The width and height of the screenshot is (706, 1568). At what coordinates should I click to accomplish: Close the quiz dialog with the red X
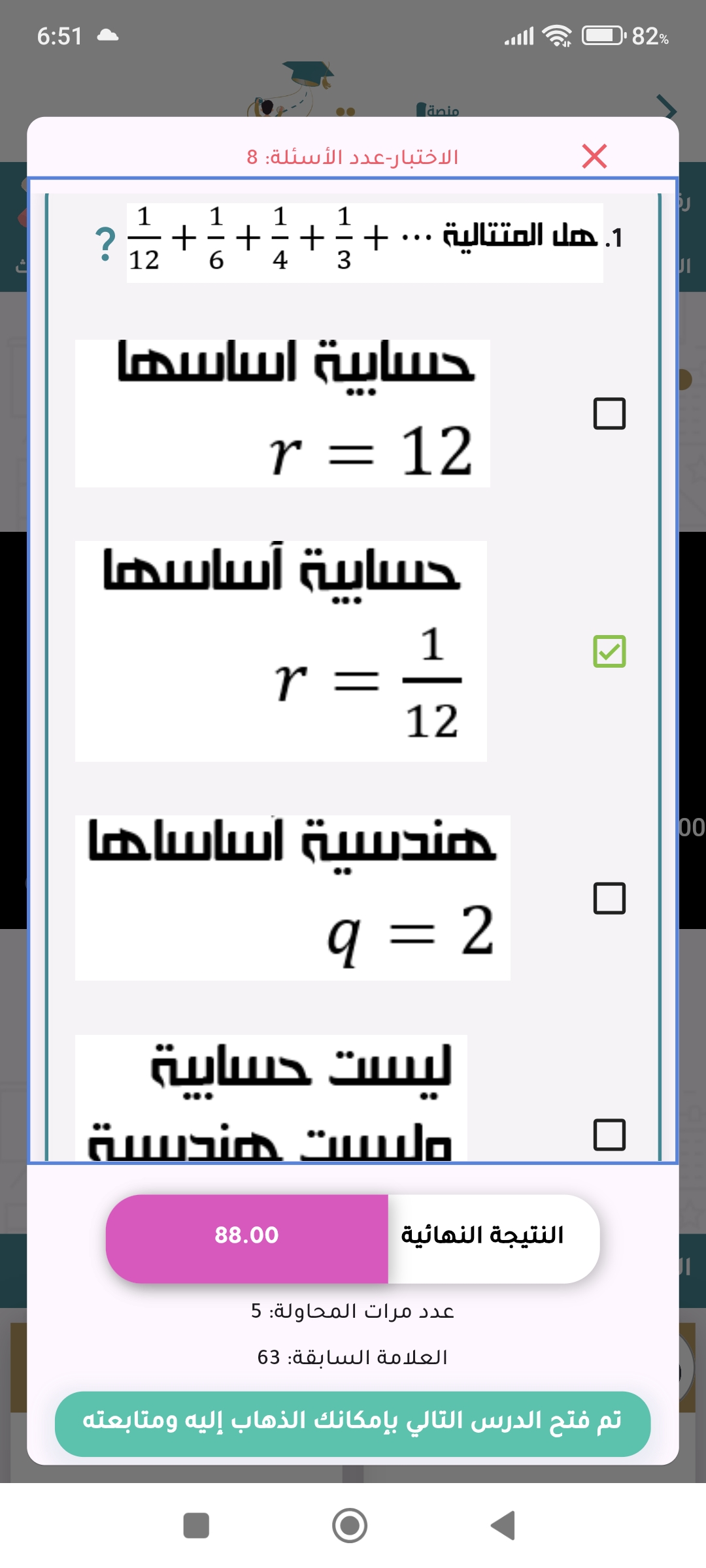594,156
